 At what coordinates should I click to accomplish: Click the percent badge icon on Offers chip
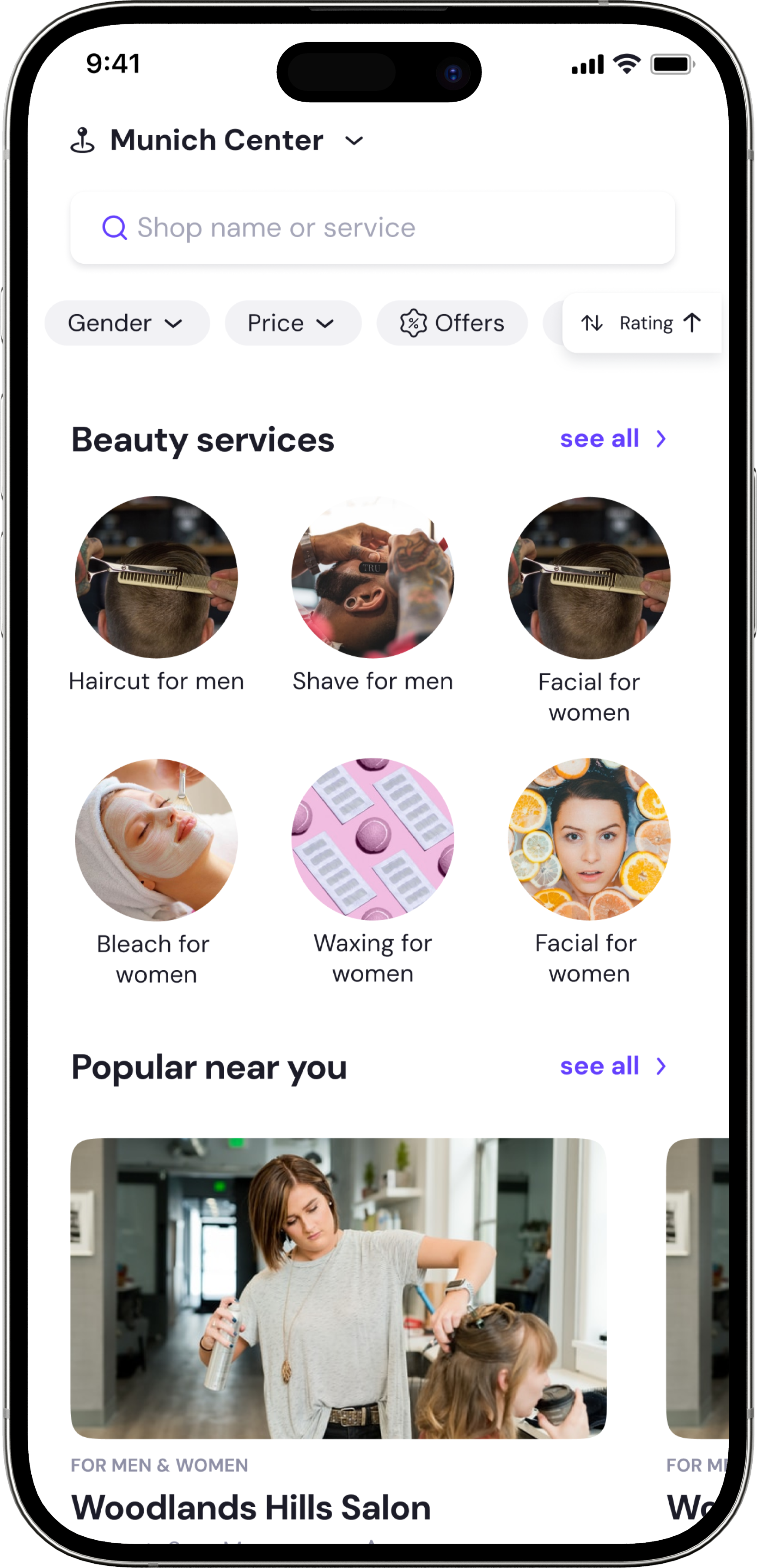(x=415, y=323)
